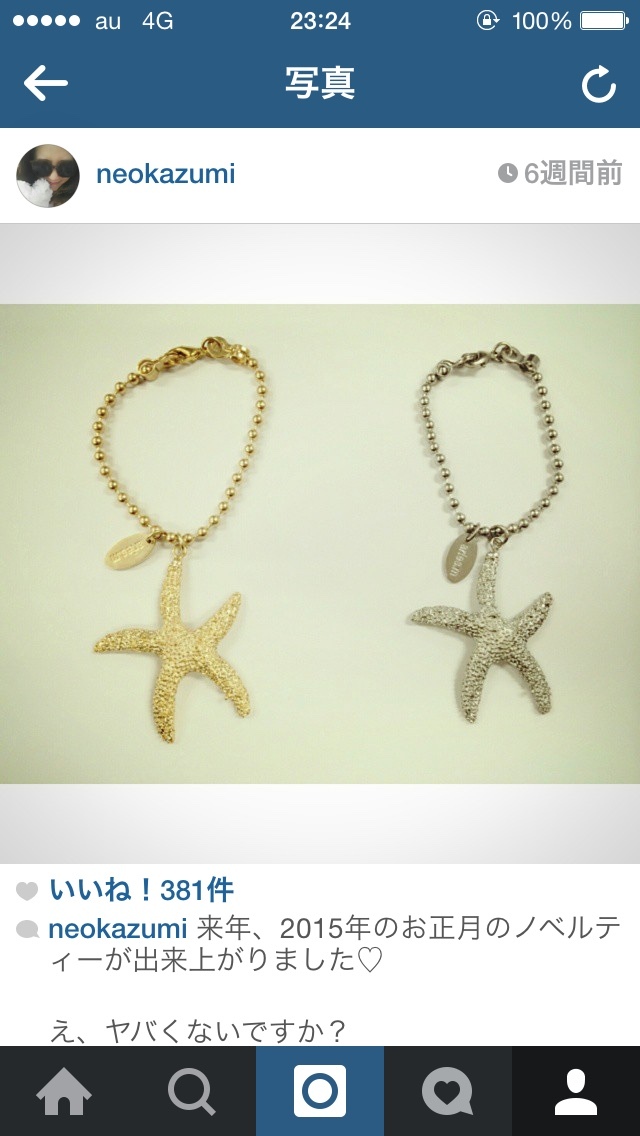View the 381 likes list
The width and height of the screenshot is (640, 1136).
[x=141, y=890]
